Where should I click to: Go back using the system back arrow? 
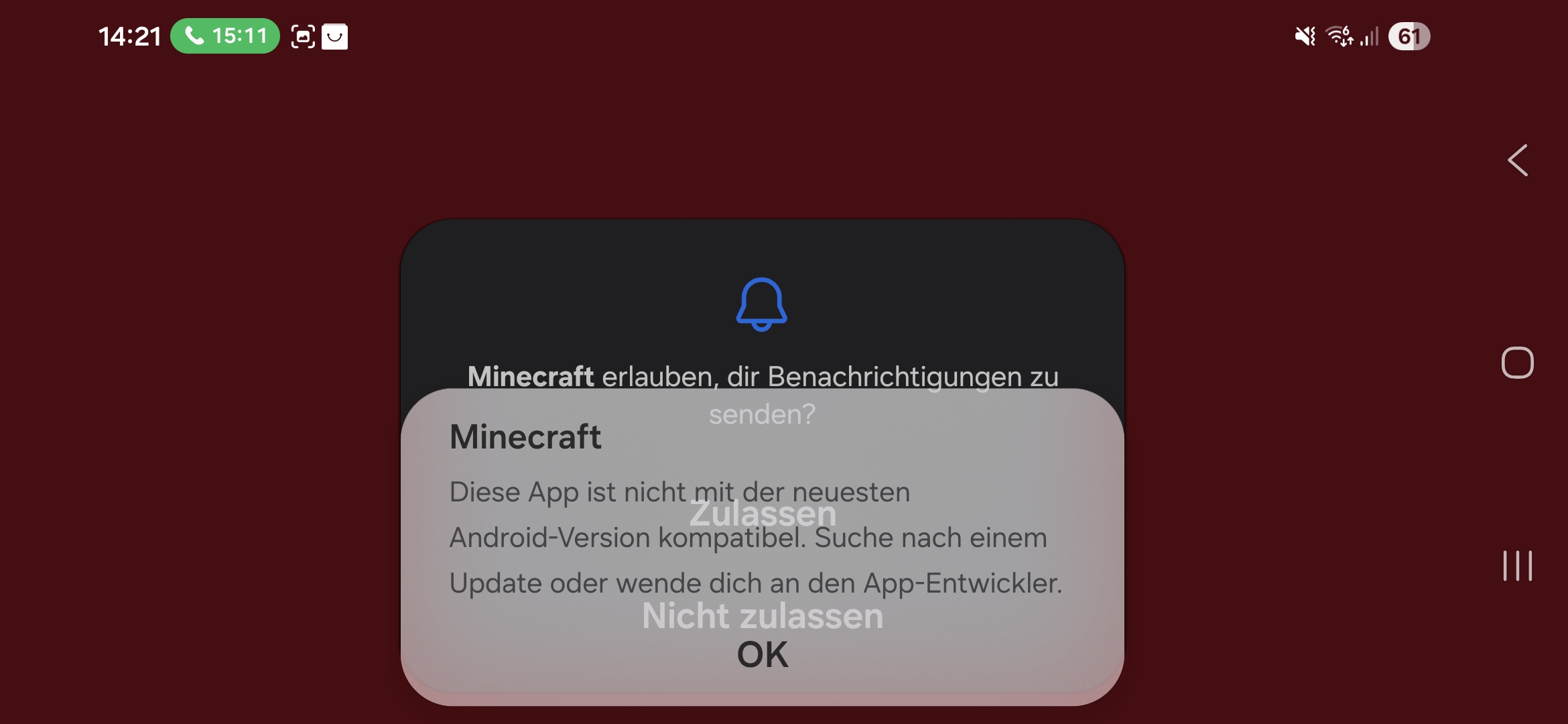pyautogui.click(x=1518, y=161)
